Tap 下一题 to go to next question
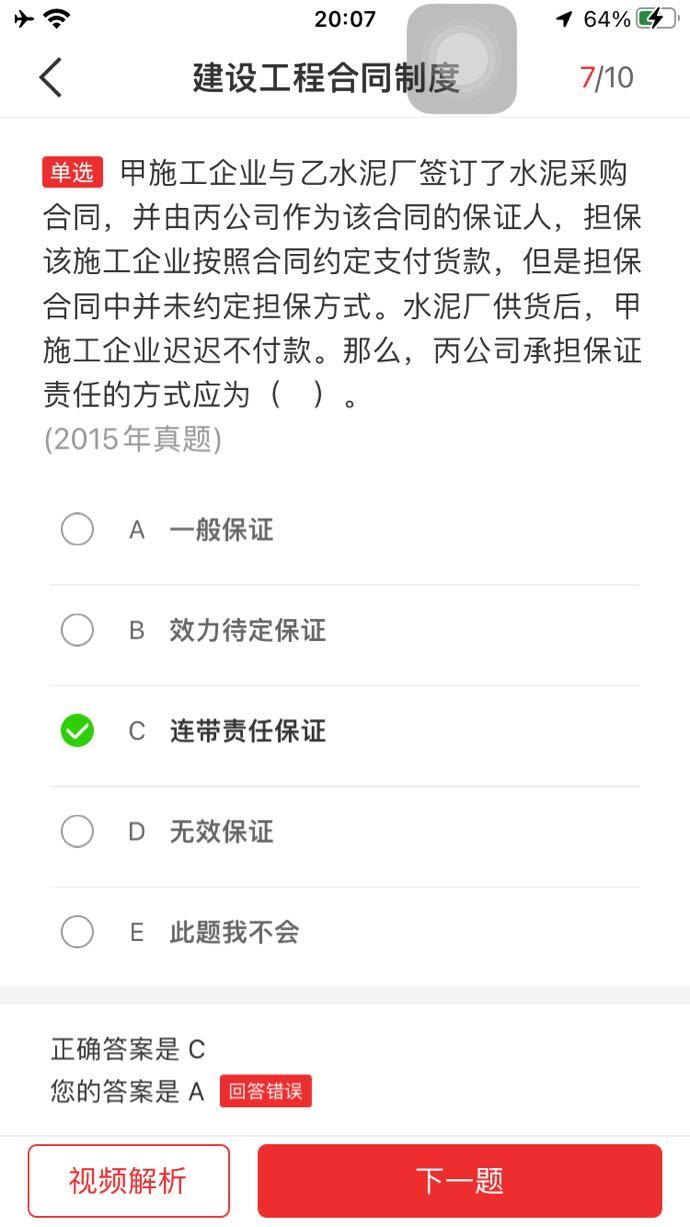This screenshot has width=690, height=1227. pyautogui.click(x=459, y=1180)
